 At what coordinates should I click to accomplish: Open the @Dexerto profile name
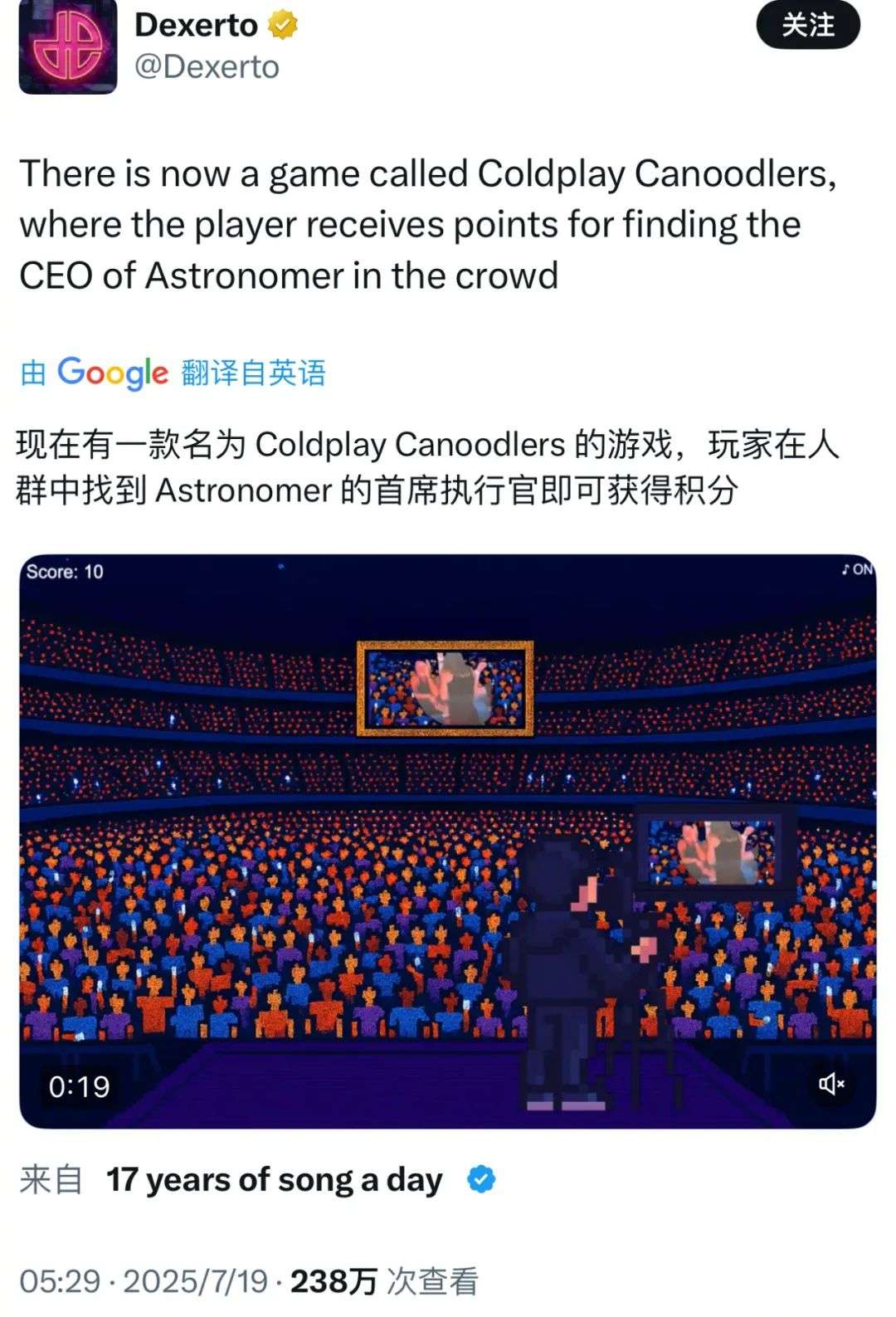click(x=207, y=66)
